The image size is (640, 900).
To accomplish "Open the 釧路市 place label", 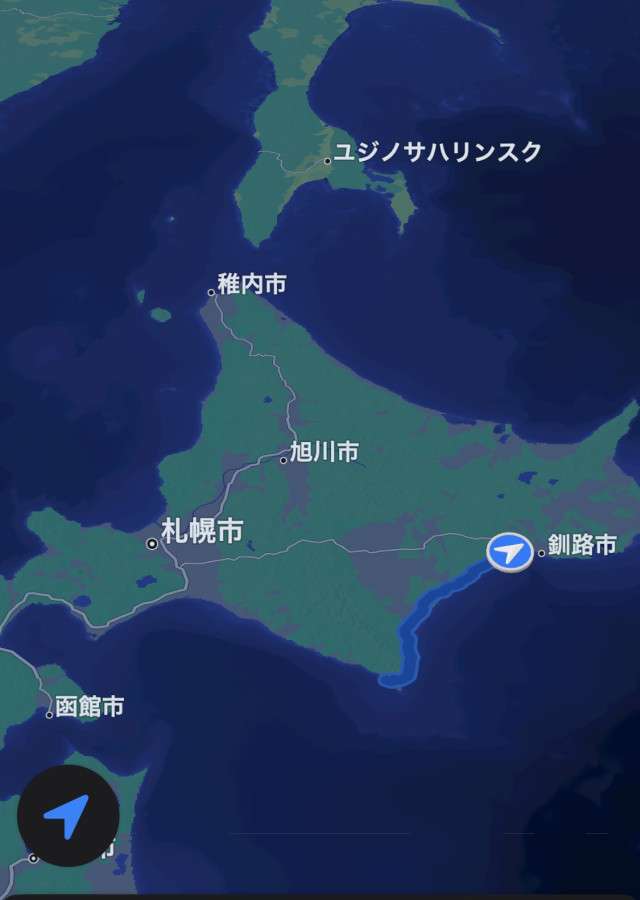I will (x=582, y=546).
